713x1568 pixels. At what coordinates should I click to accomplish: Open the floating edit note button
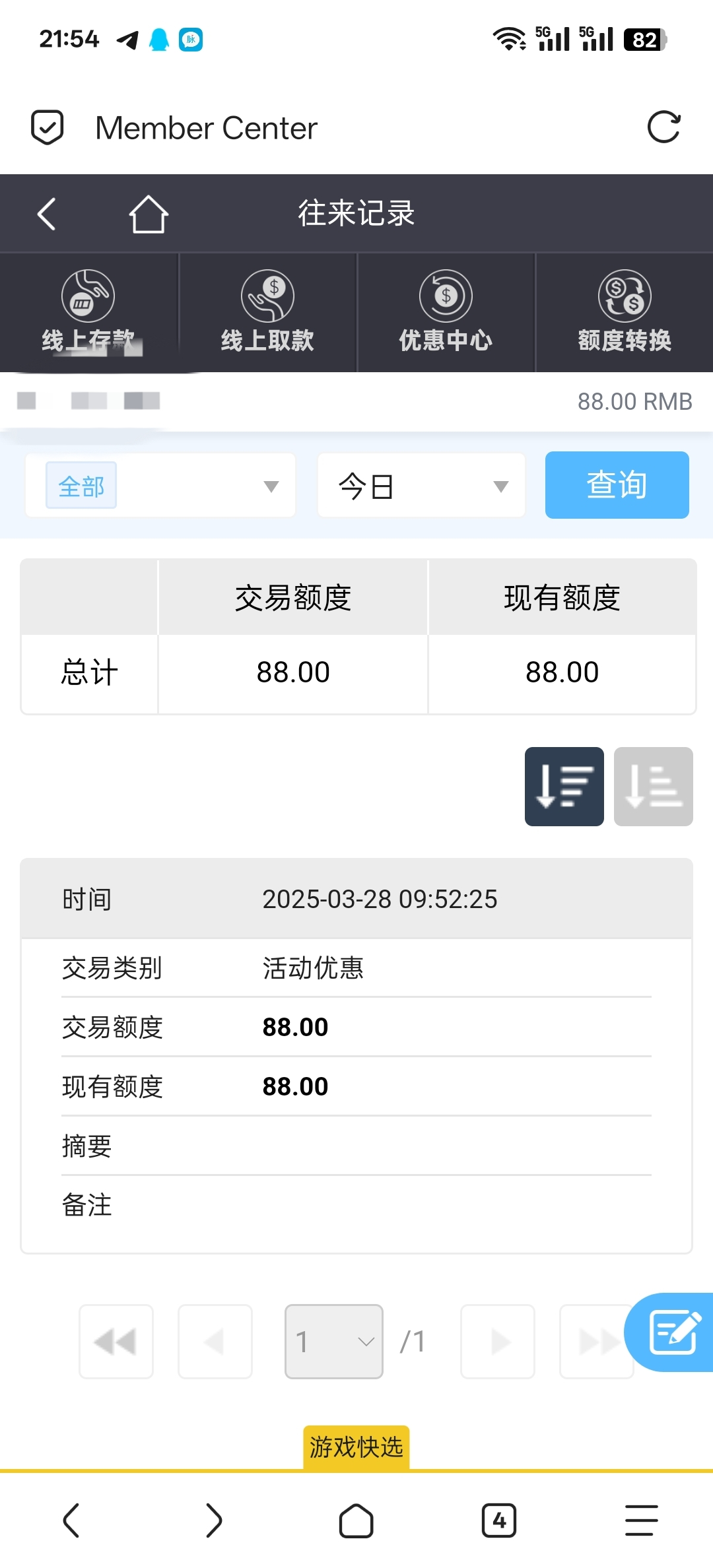point(672,1332)
